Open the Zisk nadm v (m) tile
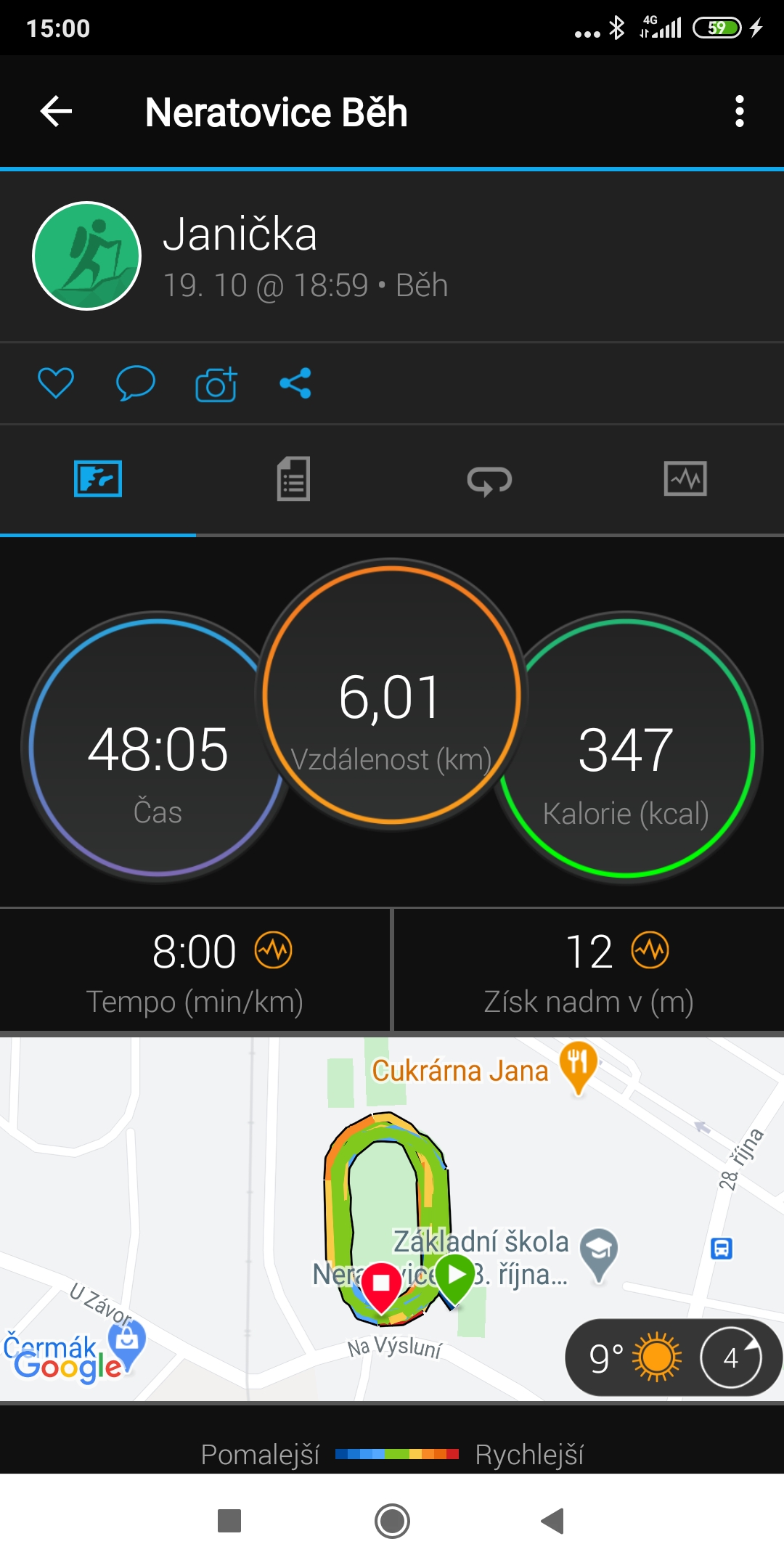The height and width of the screenshot is (1568, 784). (589, 971)
